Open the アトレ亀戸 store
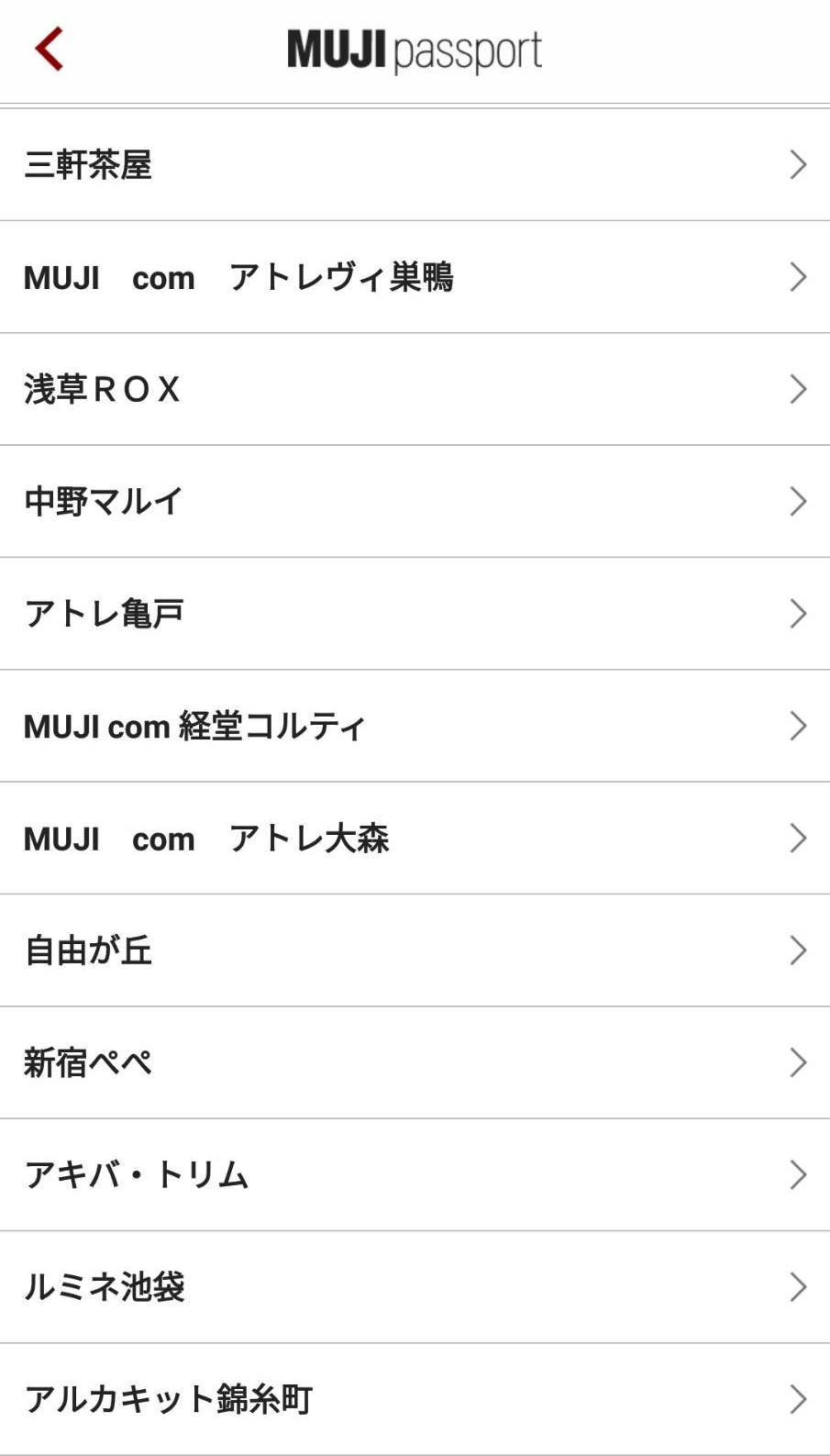 click(104, 614)
